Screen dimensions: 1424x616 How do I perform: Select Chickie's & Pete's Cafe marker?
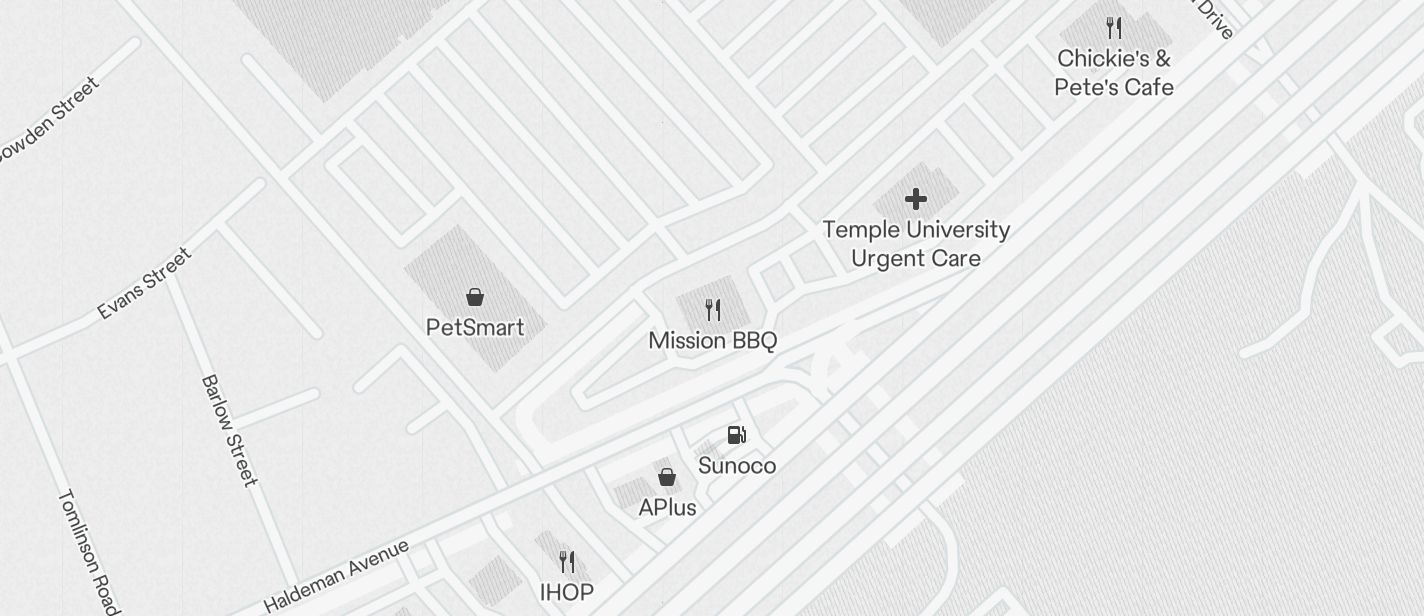coord(1113,28)
